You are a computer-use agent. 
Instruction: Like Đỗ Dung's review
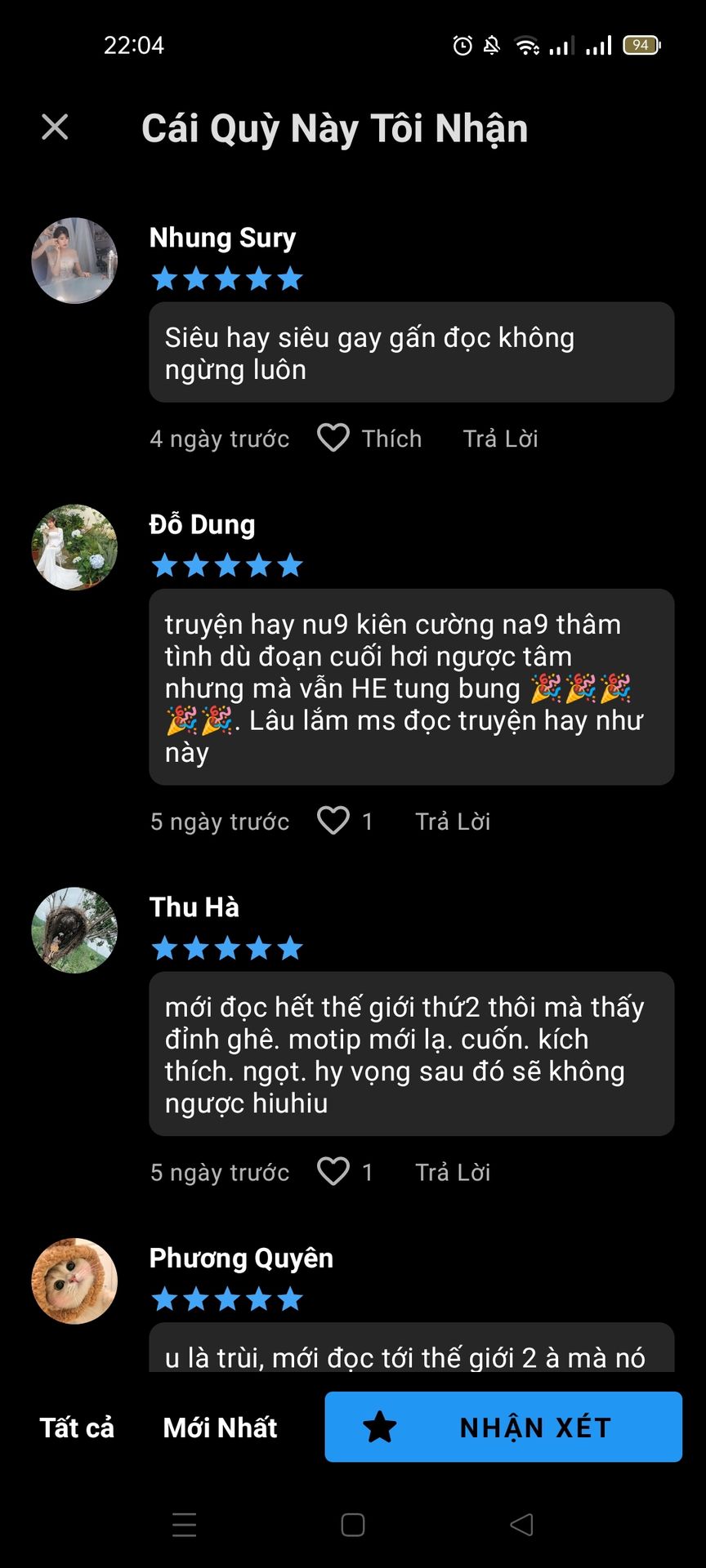click(333, 821)
